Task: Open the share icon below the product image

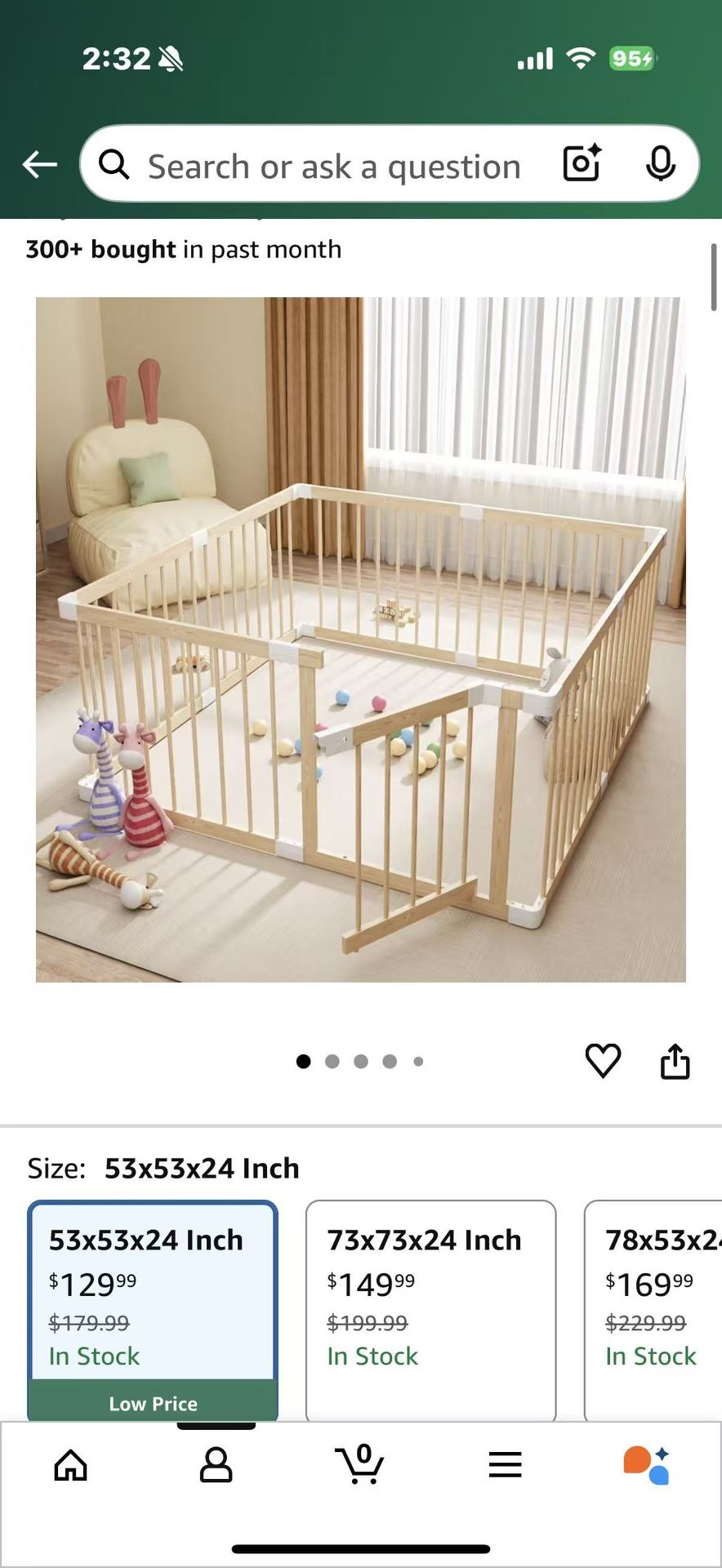Action: pos(675,1061)
